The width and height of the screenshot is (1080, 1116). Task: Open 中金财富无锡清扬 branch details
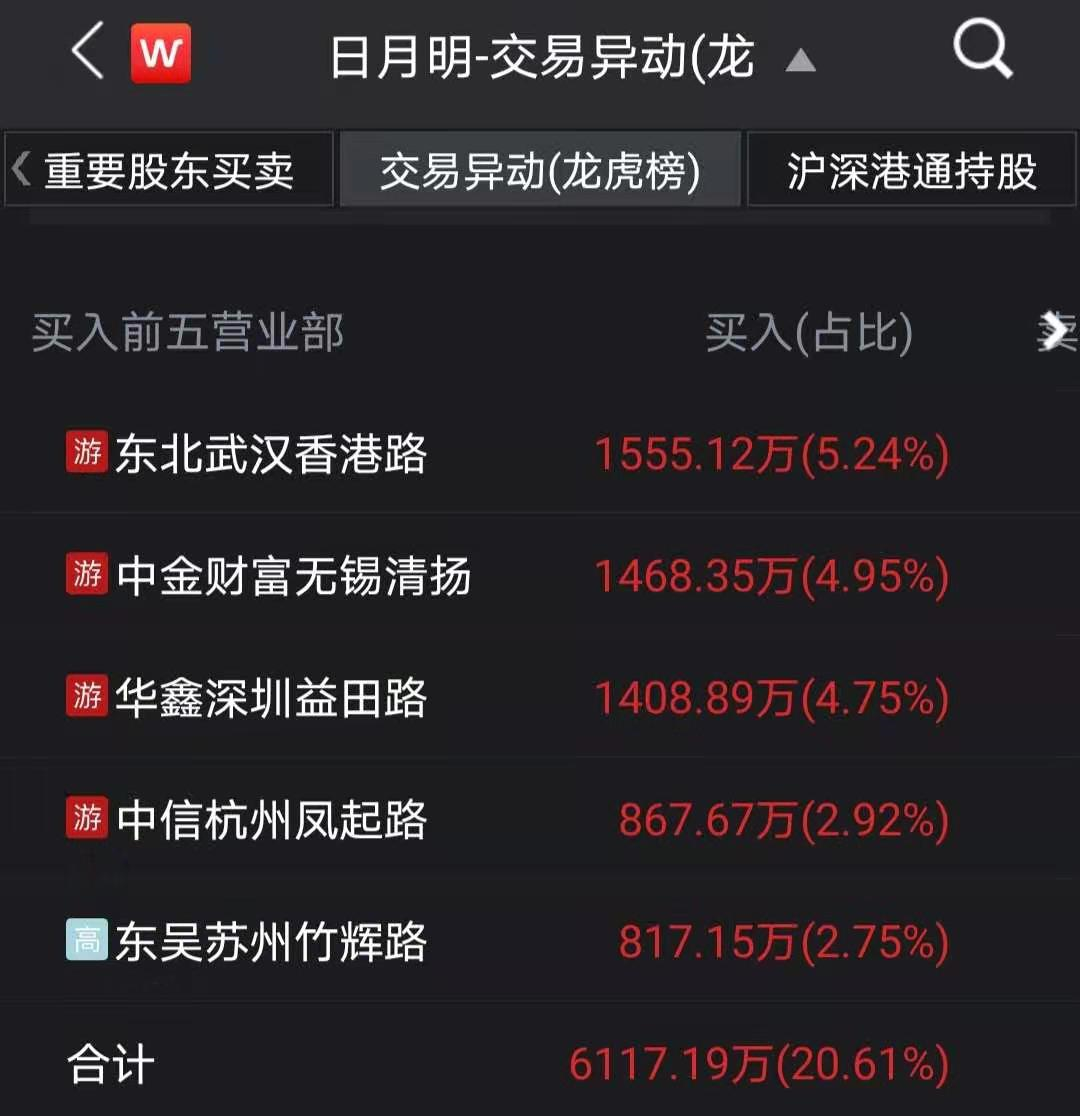click(292, 577)
